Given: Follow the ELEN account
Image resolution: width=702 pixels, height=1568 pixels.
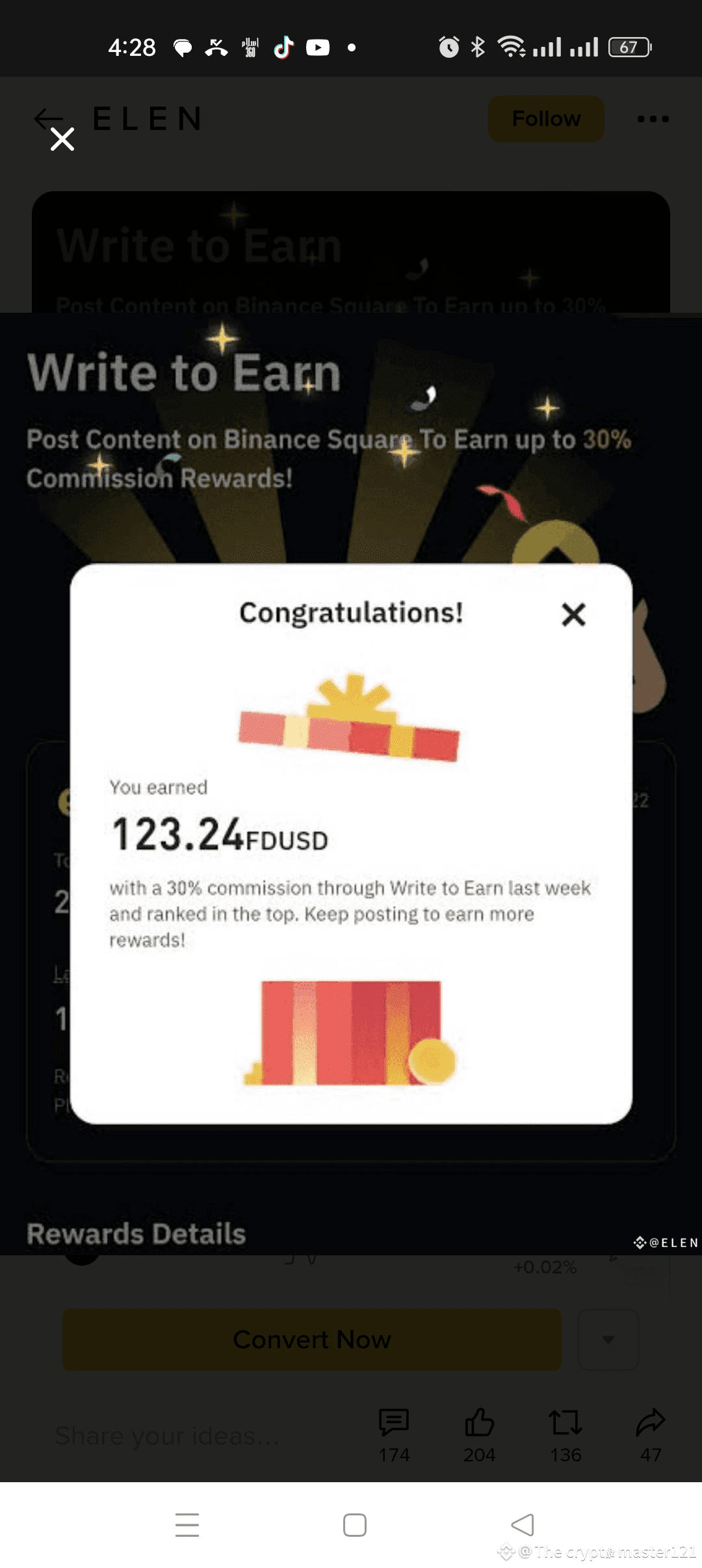Looking at the screenshot, I should tap(545, 119).
